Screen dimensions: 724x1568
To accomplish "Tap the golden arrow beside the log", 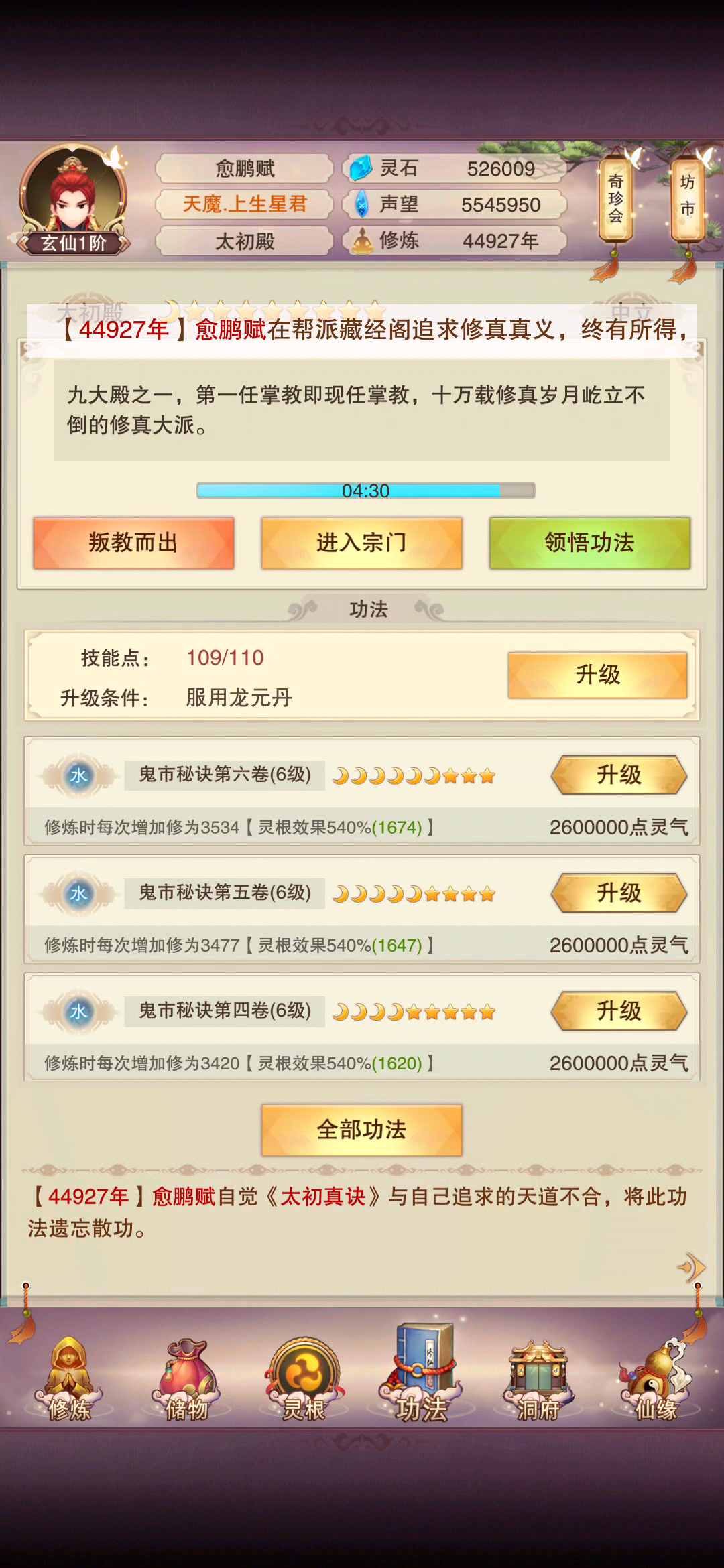I will [x=692, y=1268].
